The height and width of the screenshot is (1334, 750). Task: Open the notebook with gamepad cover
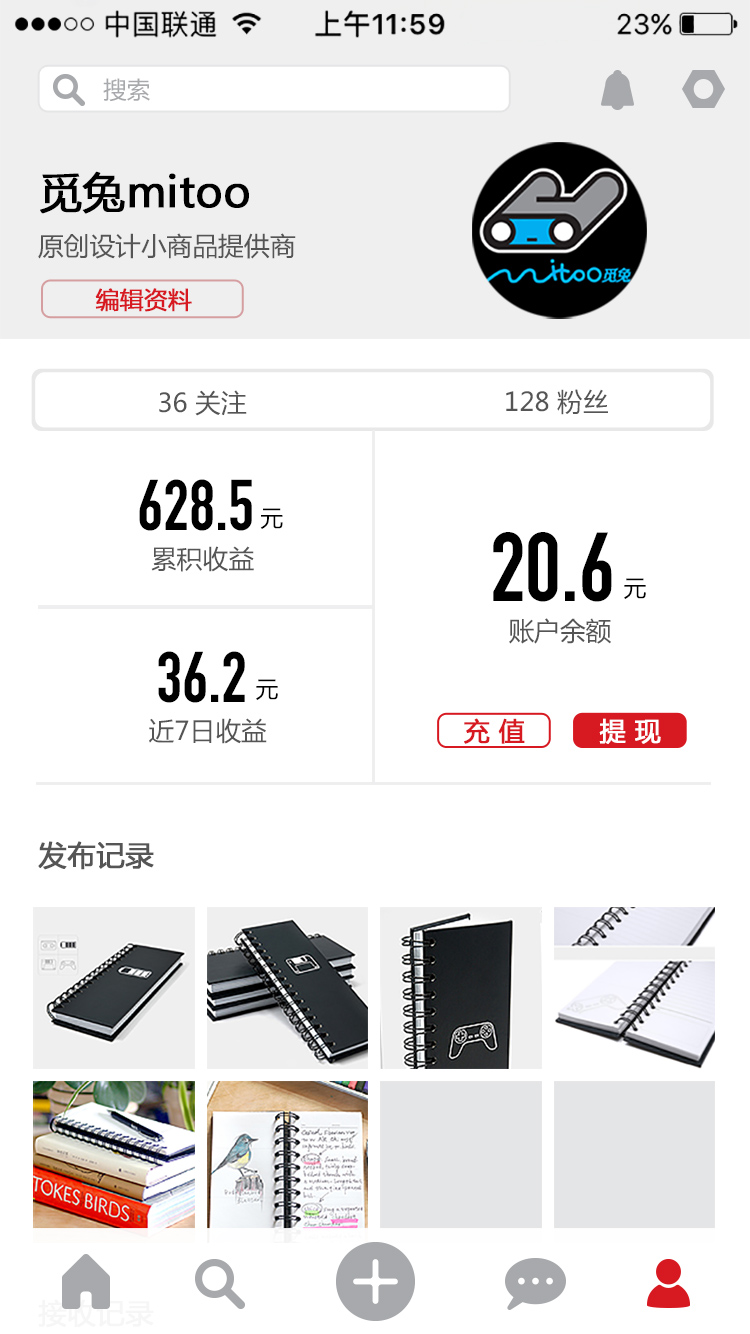[x=461, y=988]
